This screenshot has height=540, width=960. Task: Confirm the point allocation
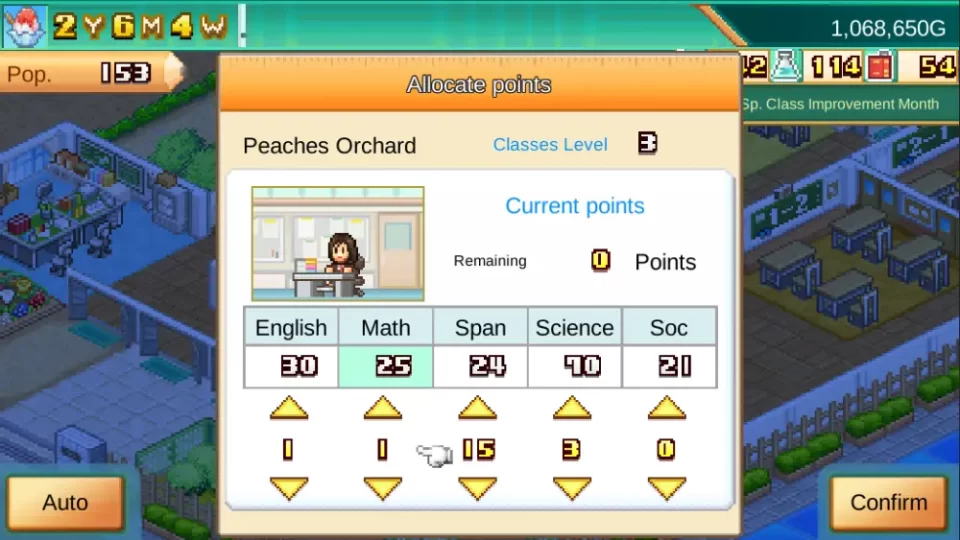pos(888,503)
